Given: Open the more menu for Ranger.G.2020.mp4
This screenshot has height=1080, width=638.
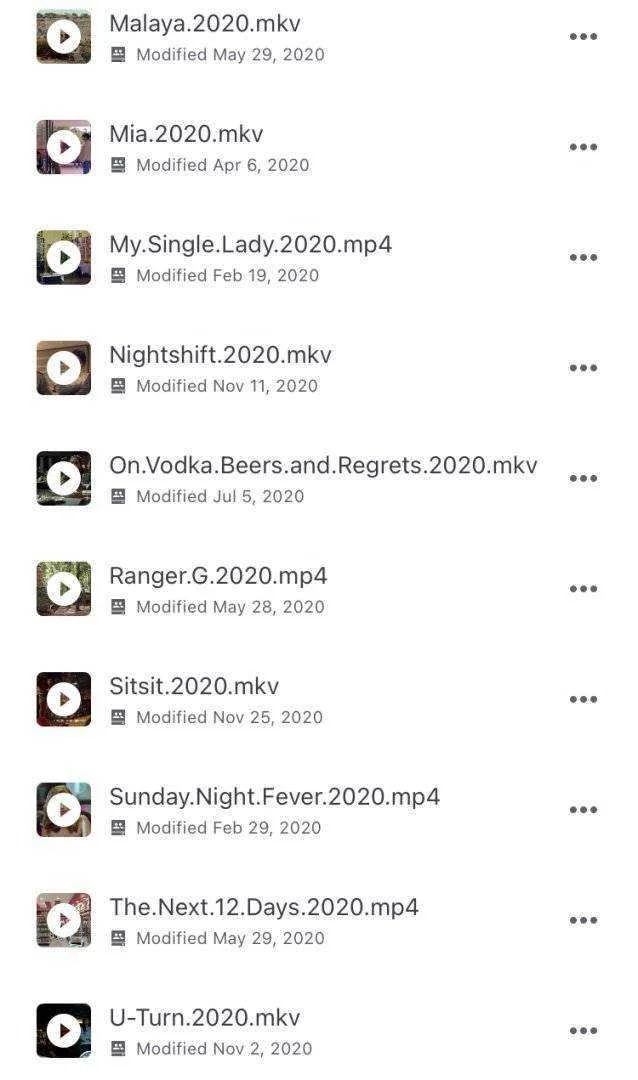Looking at the screenshot, I should [583, 589].
